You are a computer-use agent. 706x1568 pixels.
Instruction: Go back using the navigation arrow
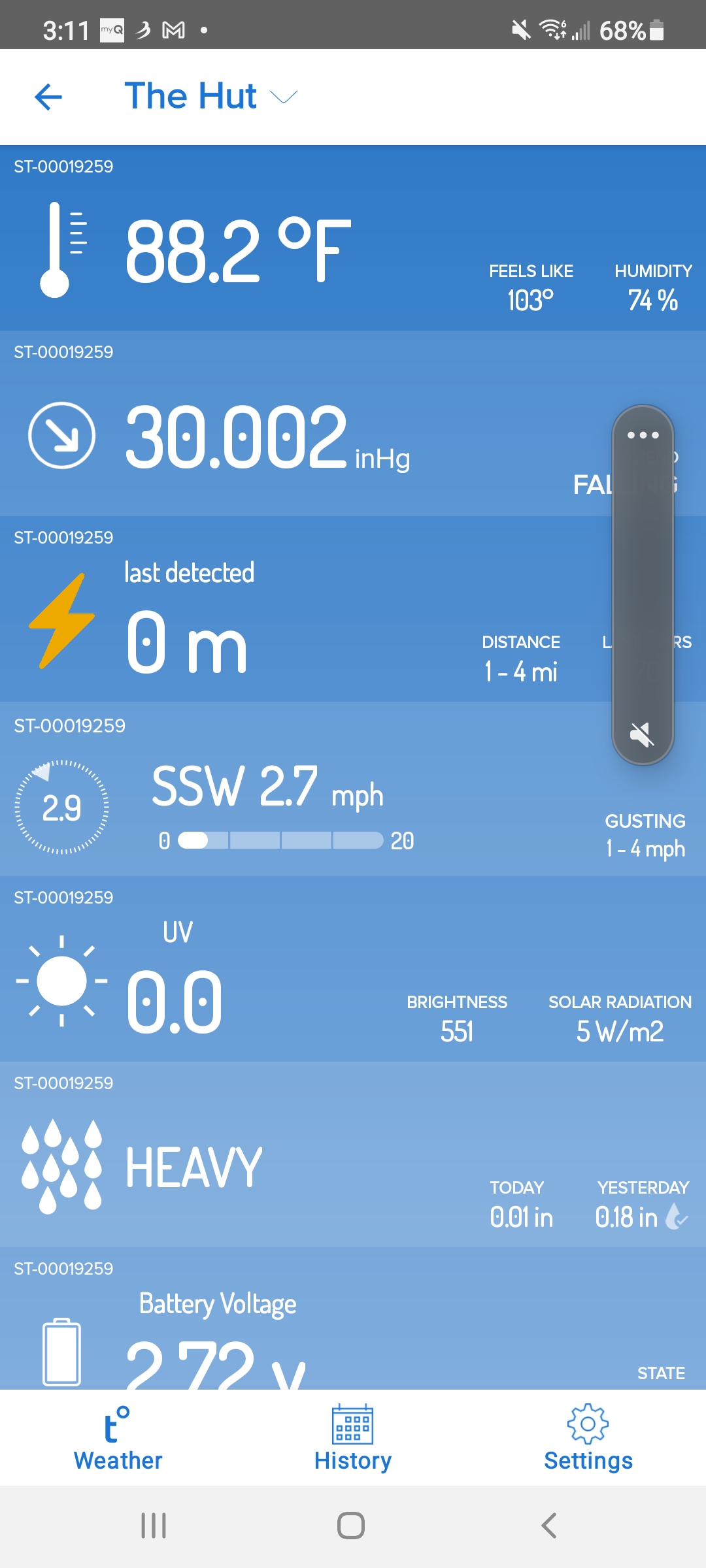[x=546, y=1527]
